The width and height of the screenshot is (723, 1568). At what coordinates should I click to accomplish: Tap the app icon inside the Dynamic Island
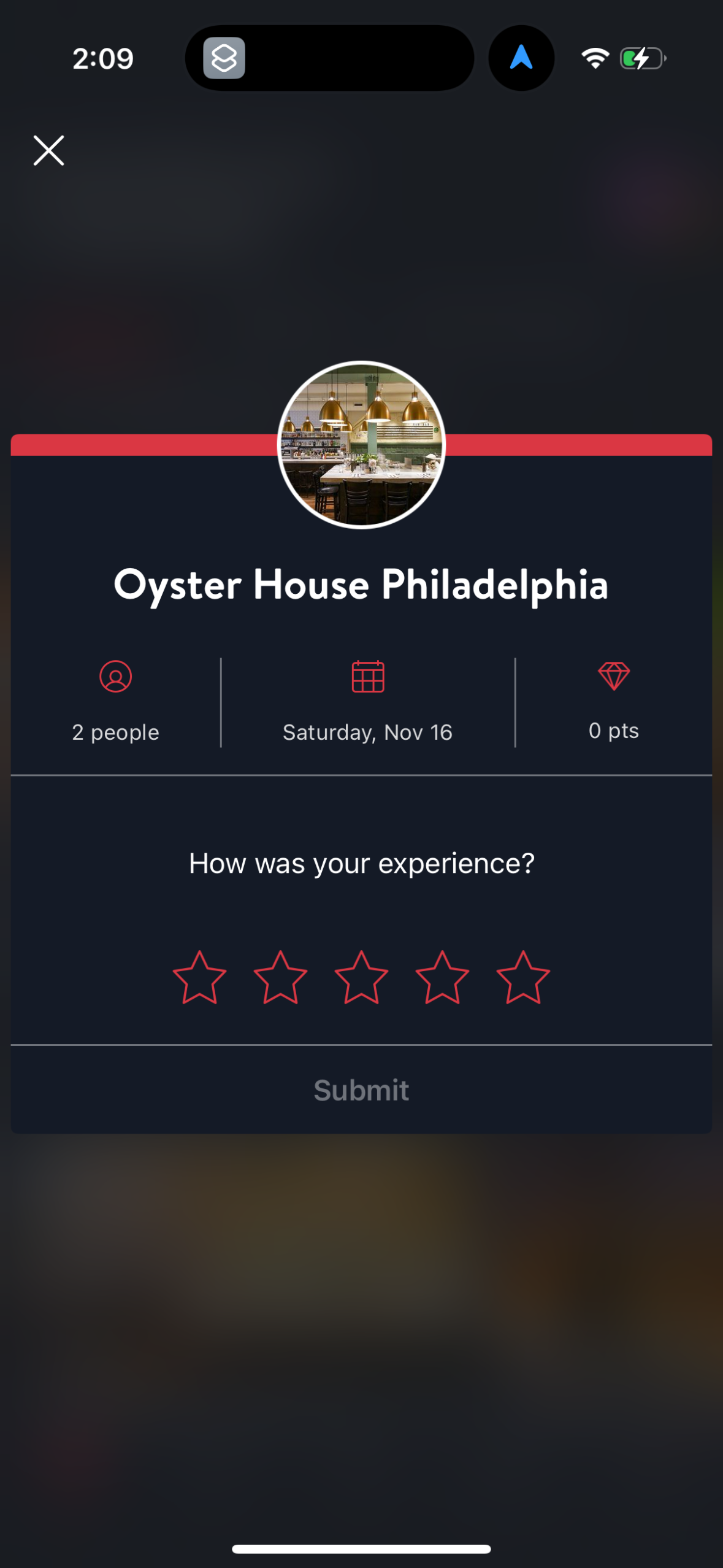[224, 57]
